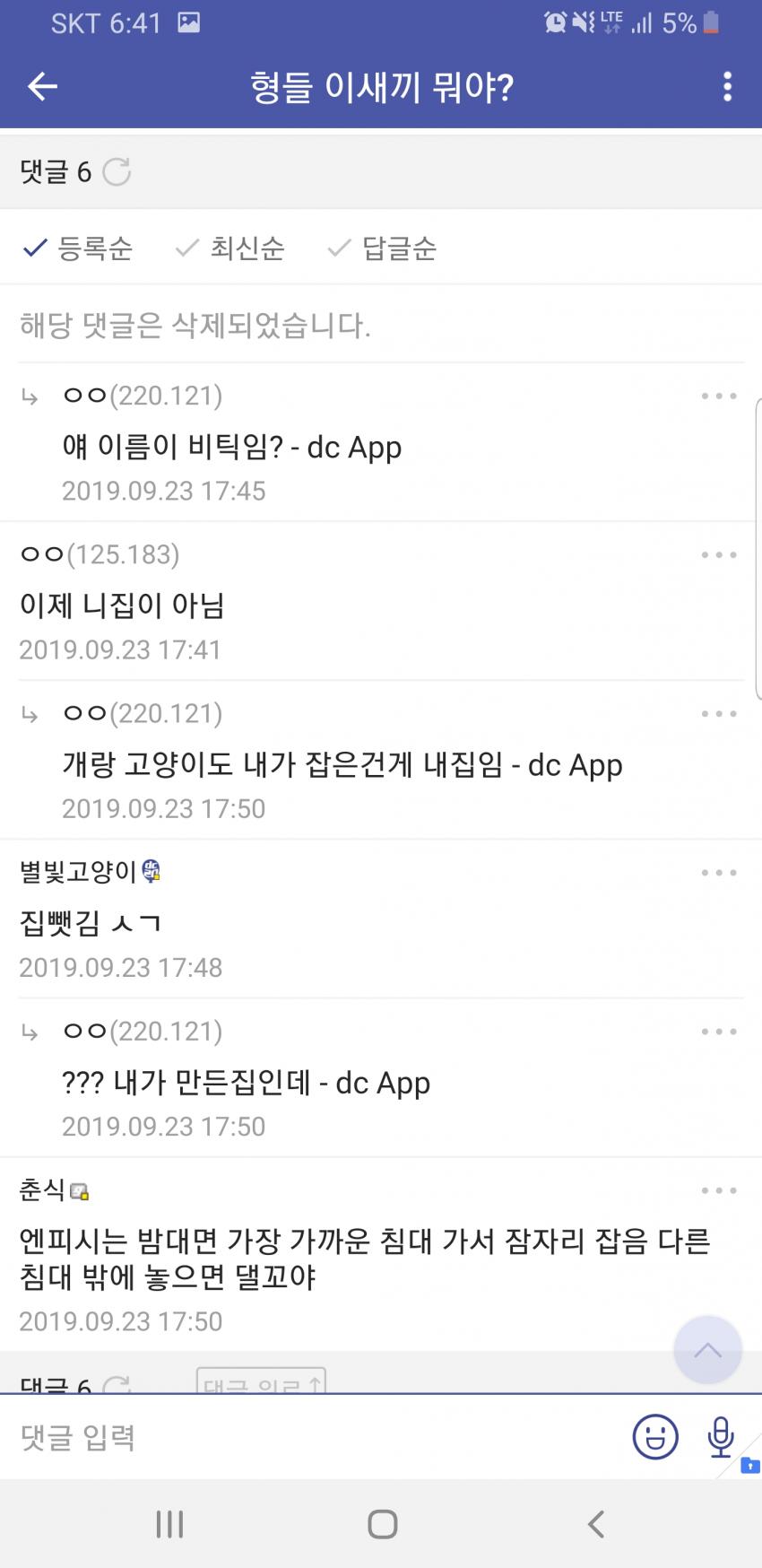Go to the home screen
The image size is (762, 1568).
coord(382,1524)
